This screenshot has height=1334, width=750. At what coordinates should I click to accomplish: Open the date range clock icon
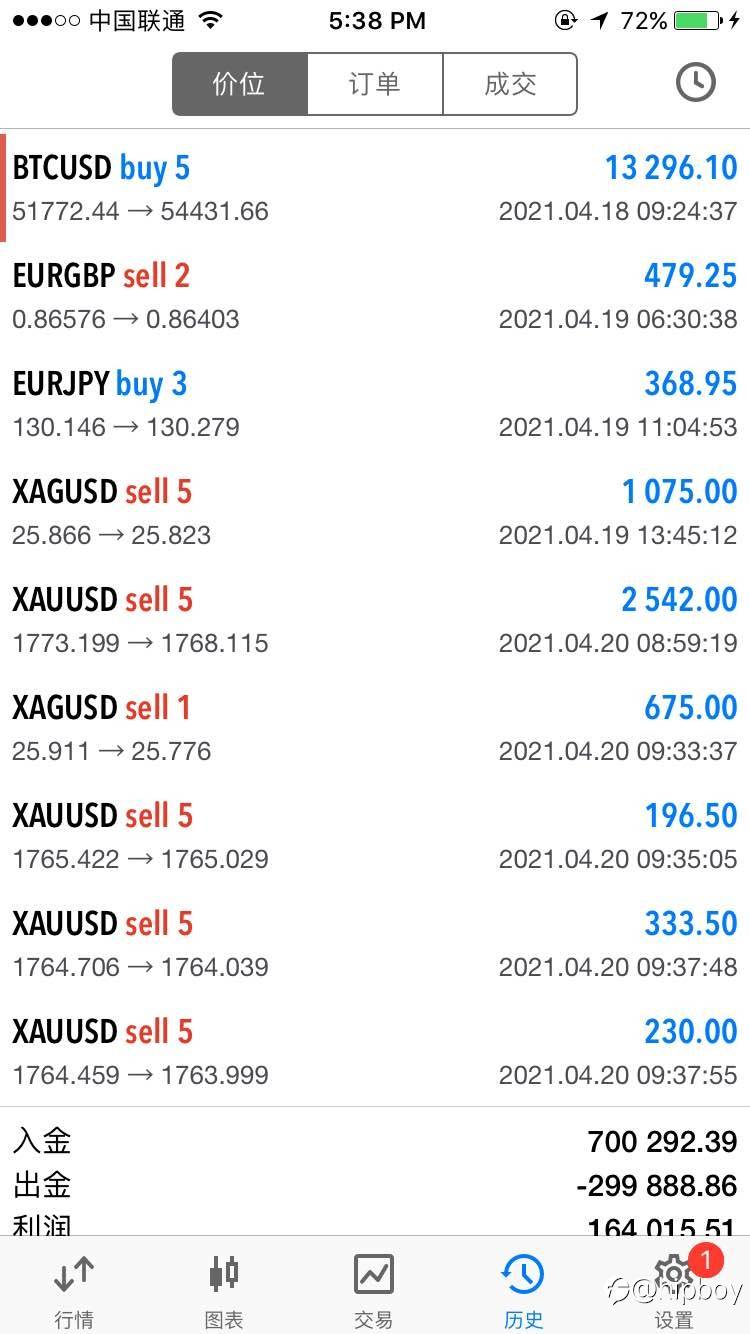(695, 83)
